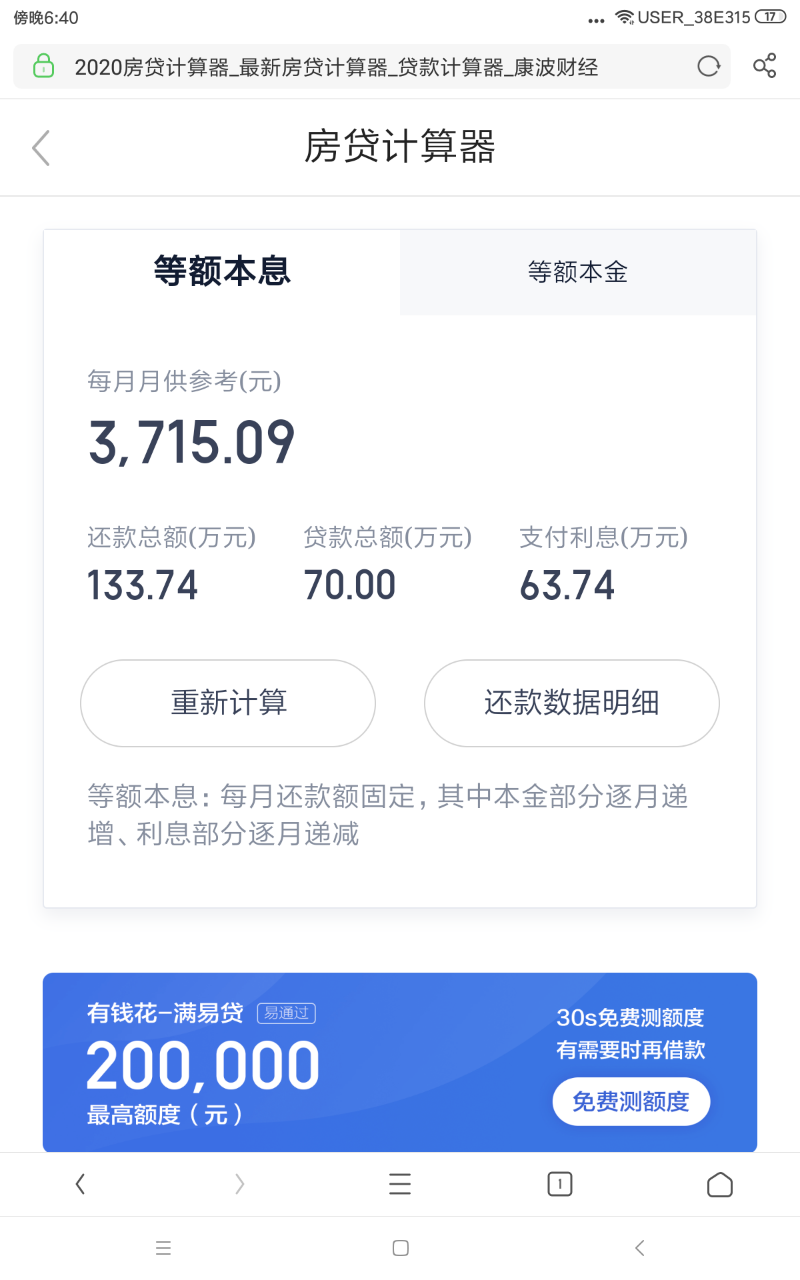The width and height of the screenshot is (800, 1280).
Task: Open 还款数据明细 details
Action: [571, 703]
